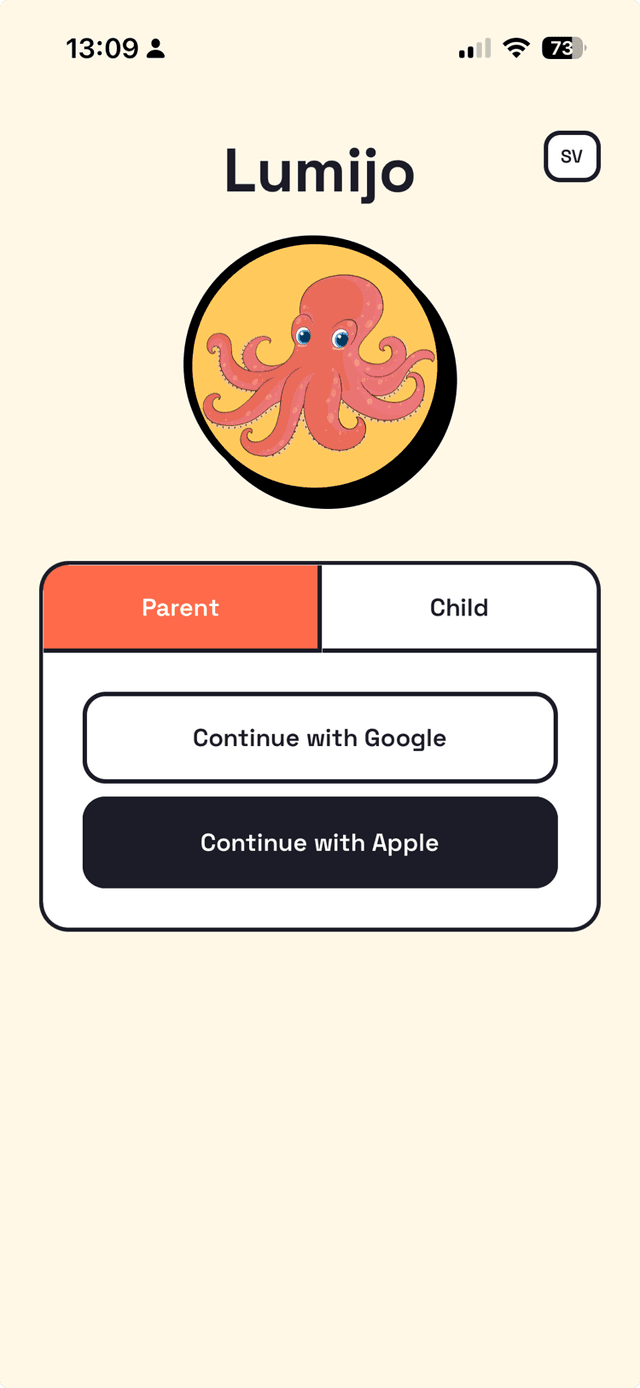Open the SV language switcher
The width and height of the screenshot is (640, 1388).
click(571, 157)
